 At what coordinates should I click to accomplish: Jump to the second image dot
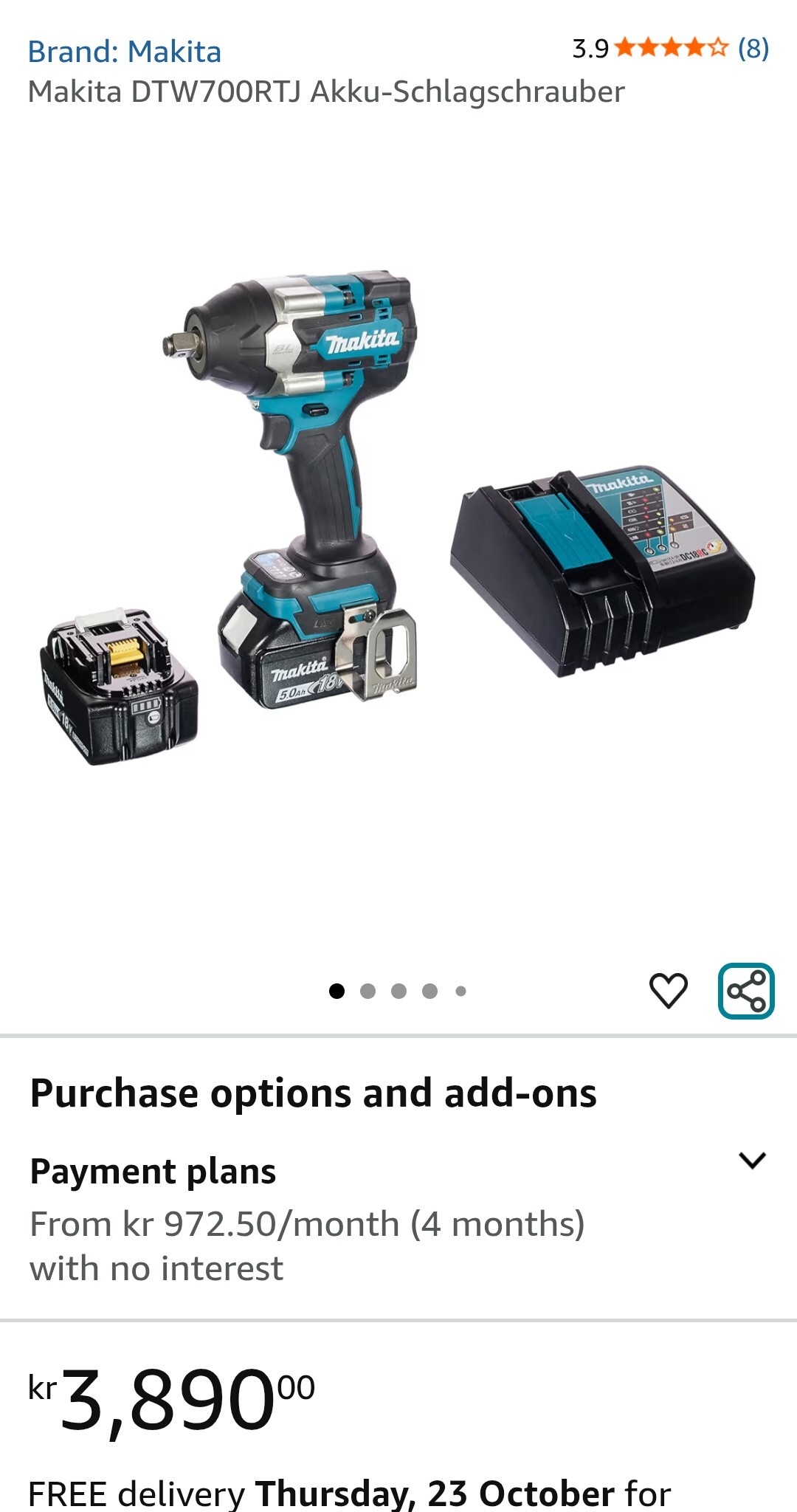(x=368, y=991)
